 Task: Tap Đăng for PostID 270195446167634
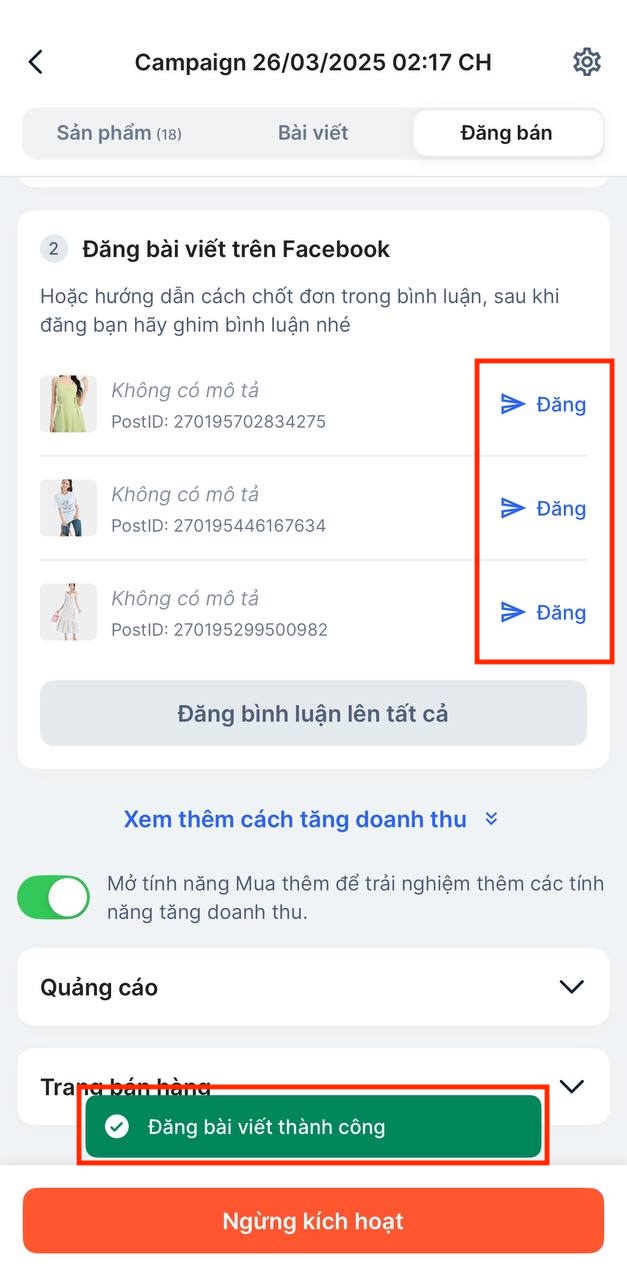coord(543,508)
